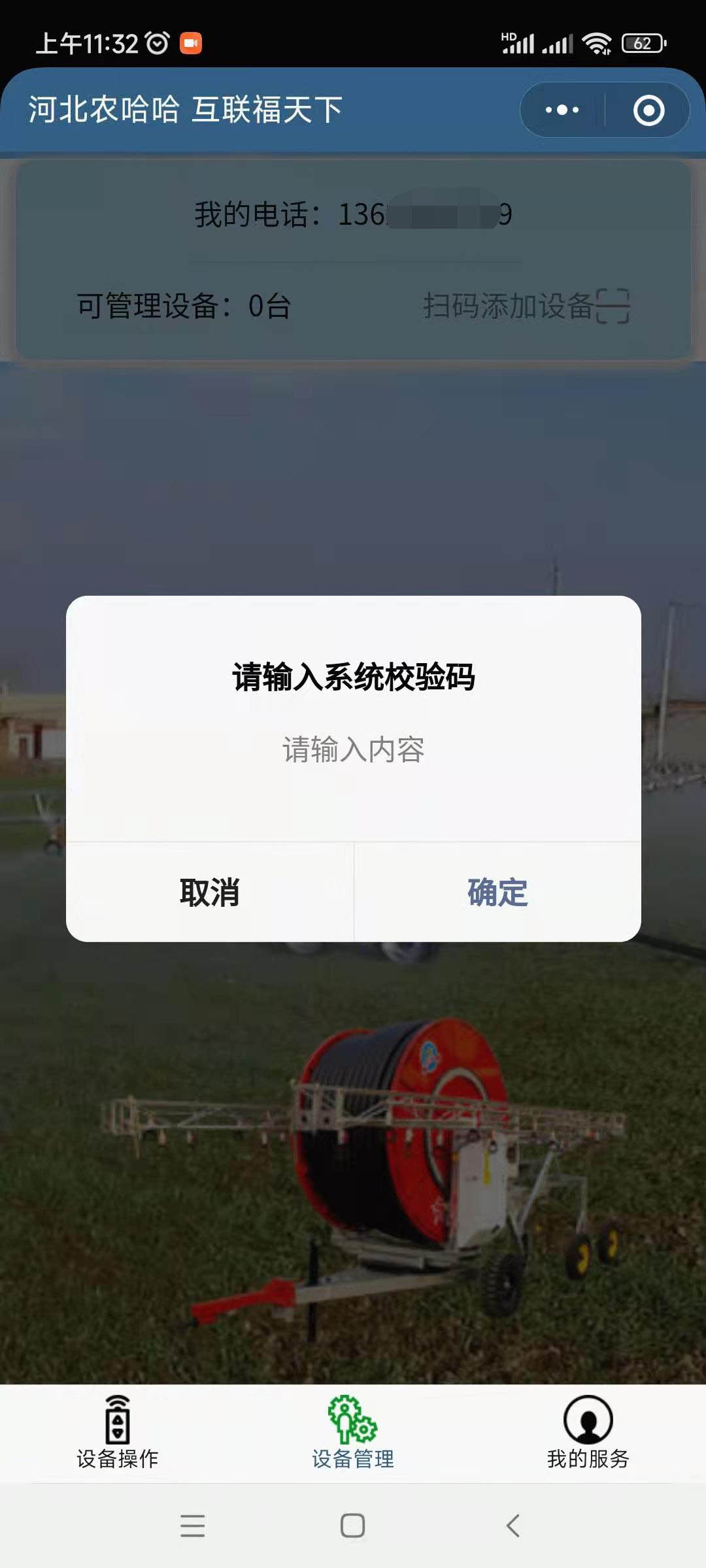The image size is (706, 1568).
Task: Open the system recent apps button
Action: (192, 1526)
